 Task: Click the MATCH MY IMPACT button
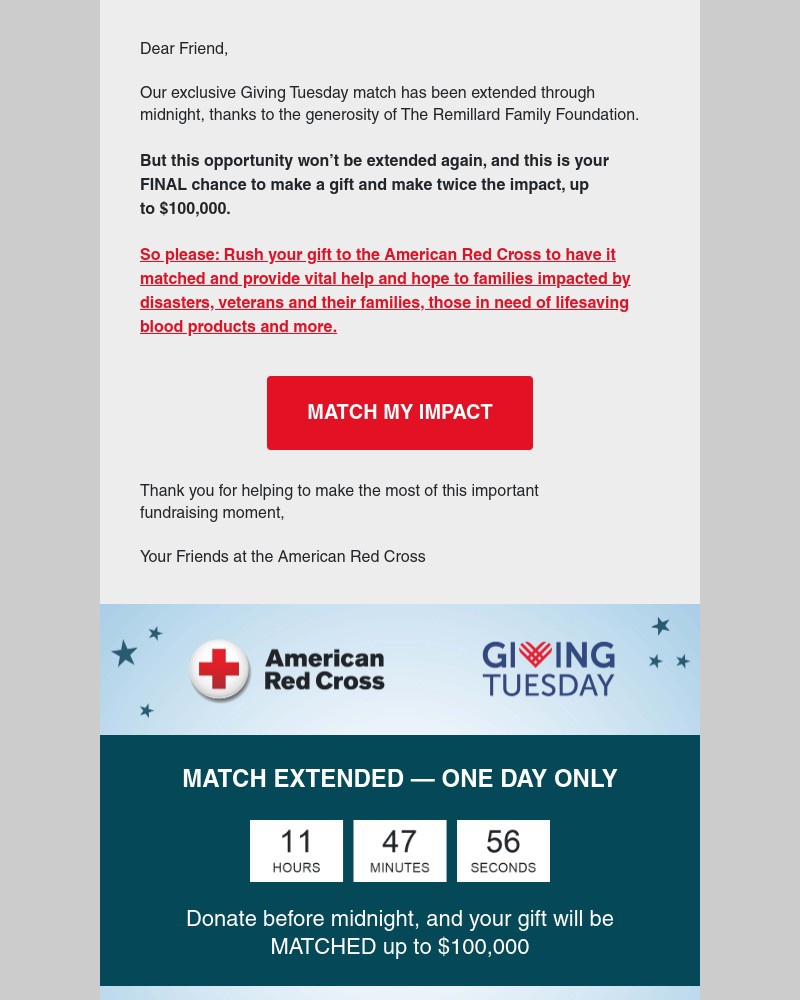tap(400, 412)
